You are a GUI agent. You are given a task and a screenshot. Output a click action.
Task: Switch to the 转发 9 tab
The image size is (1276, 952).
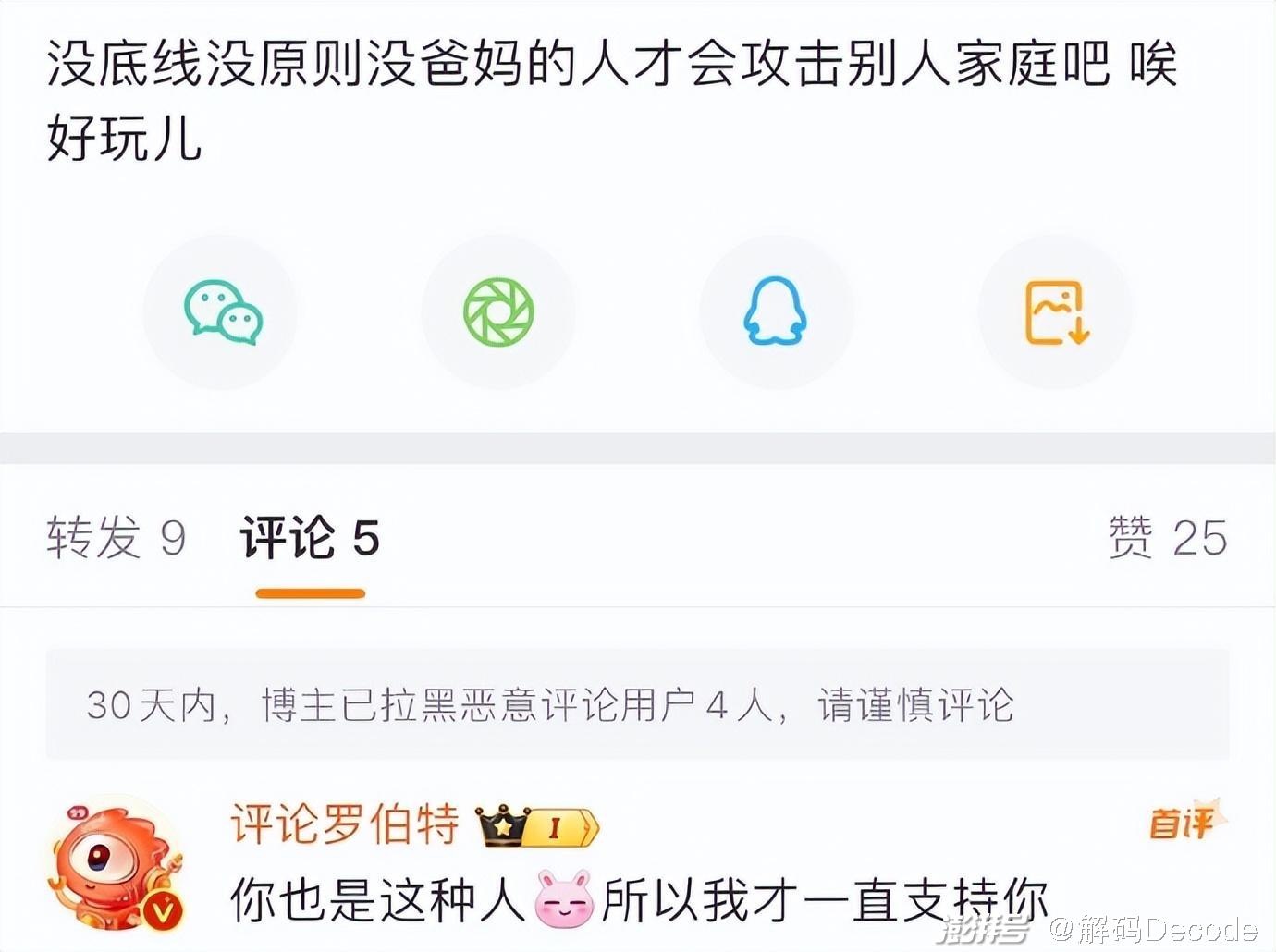point(117,538)
